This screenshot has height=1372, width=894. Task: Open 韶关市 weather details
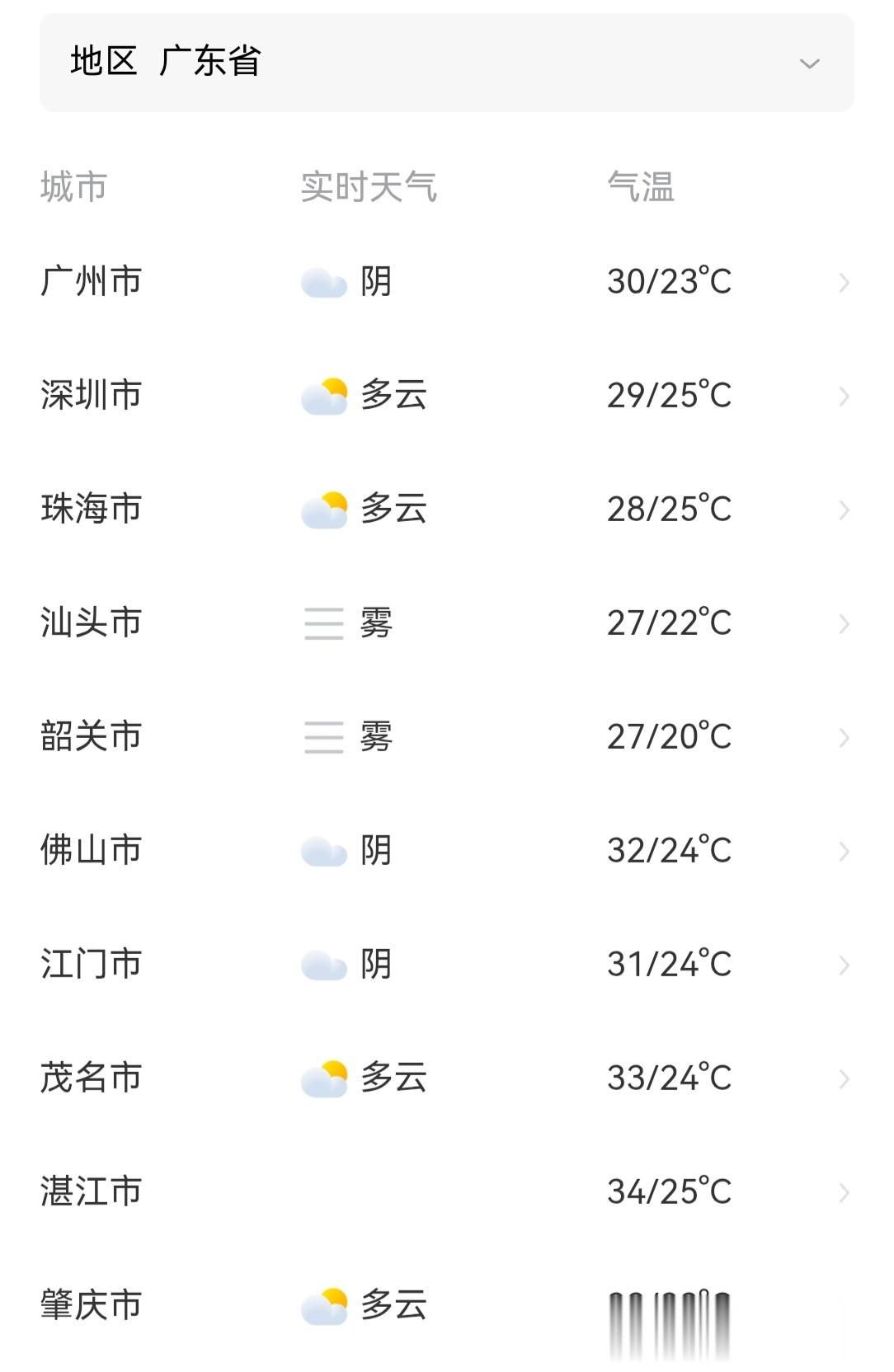447,737
